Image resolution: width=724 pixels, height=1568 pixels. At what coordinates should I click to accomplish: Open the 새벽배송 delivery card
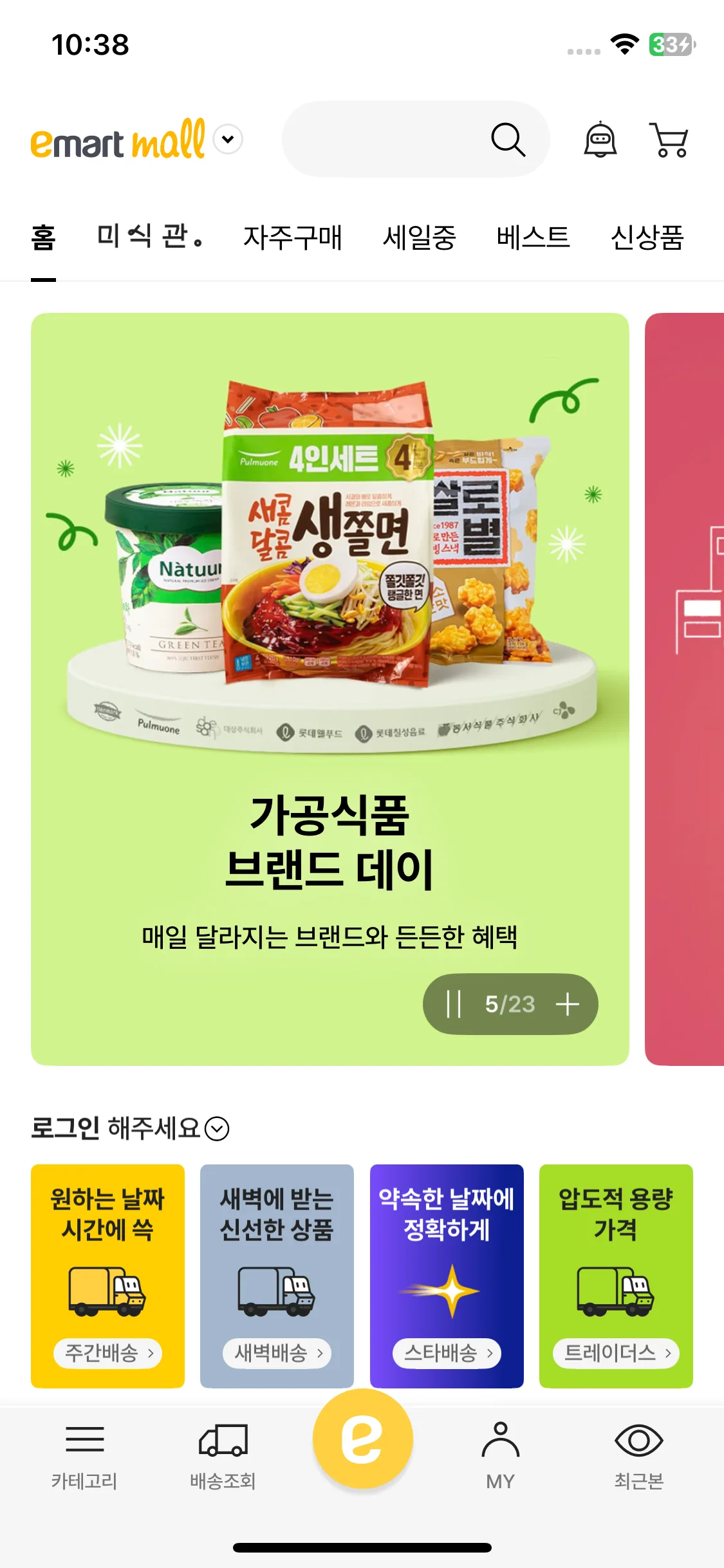[x=277, y=1276]
